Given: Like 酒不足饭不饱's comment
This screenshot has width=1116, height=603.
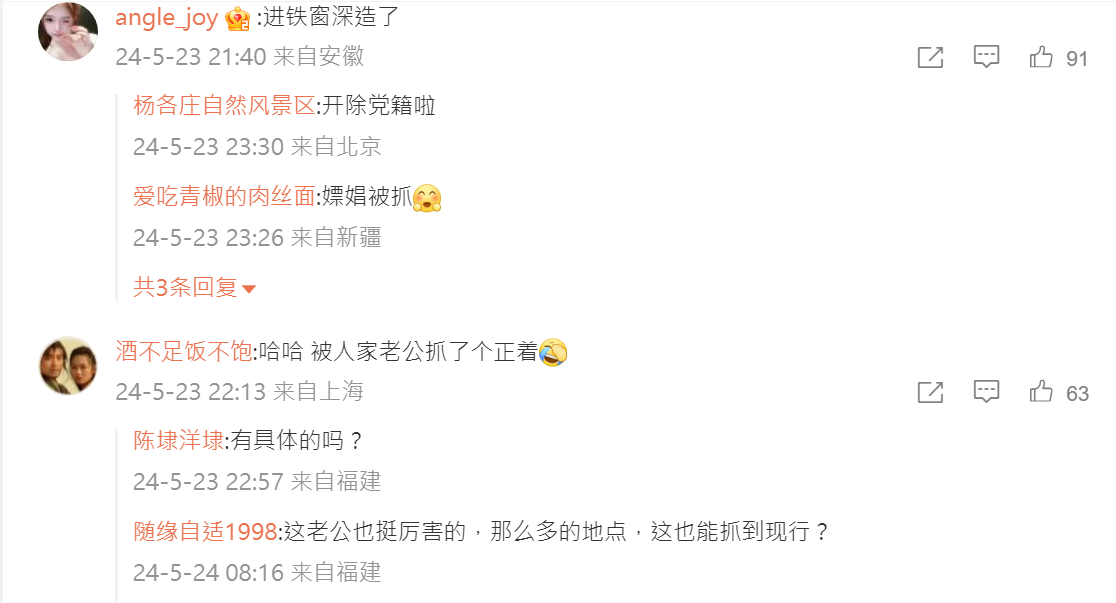Looking at the screenshot, I should tap(1042, 392).
